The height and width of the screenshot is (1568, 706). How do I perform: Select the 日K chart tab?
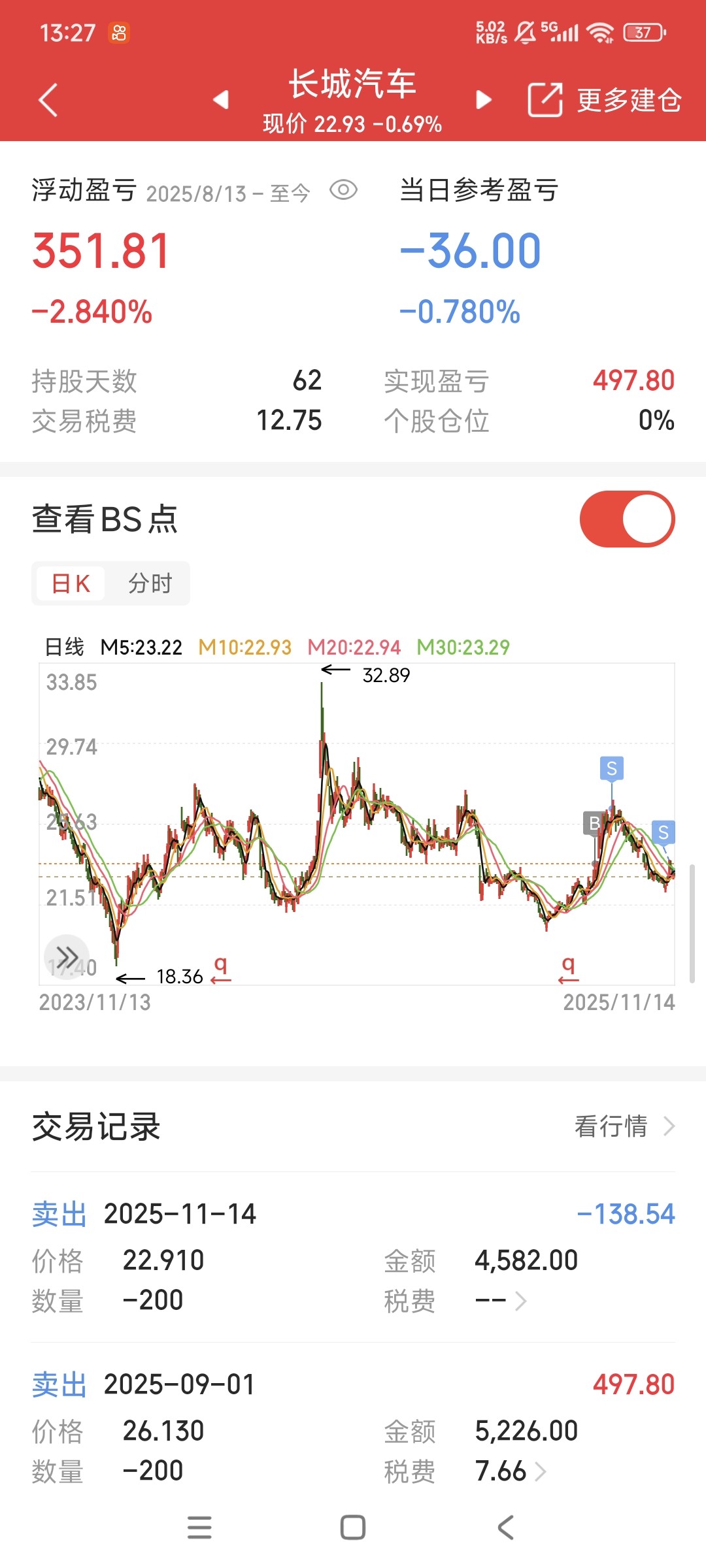(x=71, y=583)
